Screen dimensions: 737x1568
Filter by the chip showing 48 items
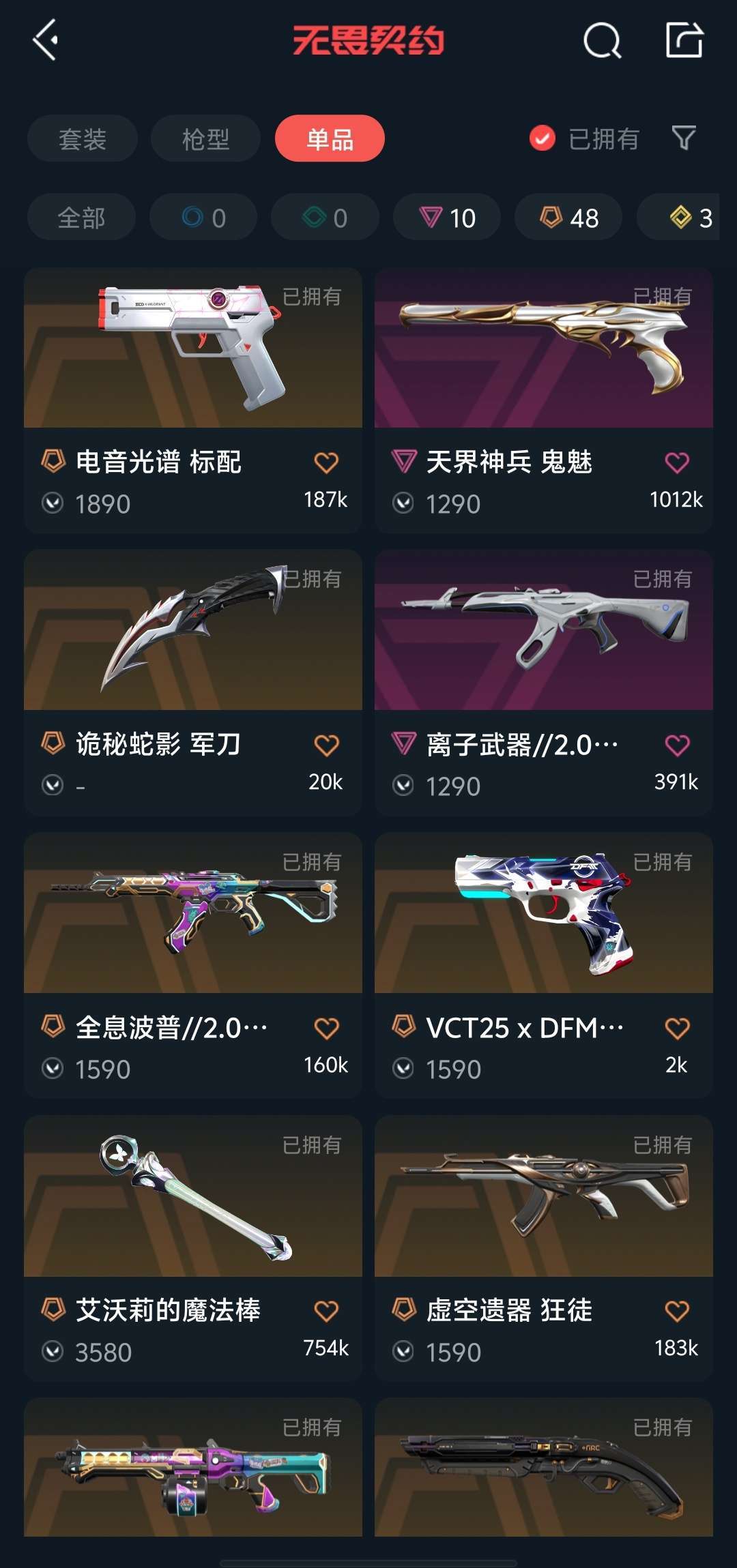(x=568, y=218)
